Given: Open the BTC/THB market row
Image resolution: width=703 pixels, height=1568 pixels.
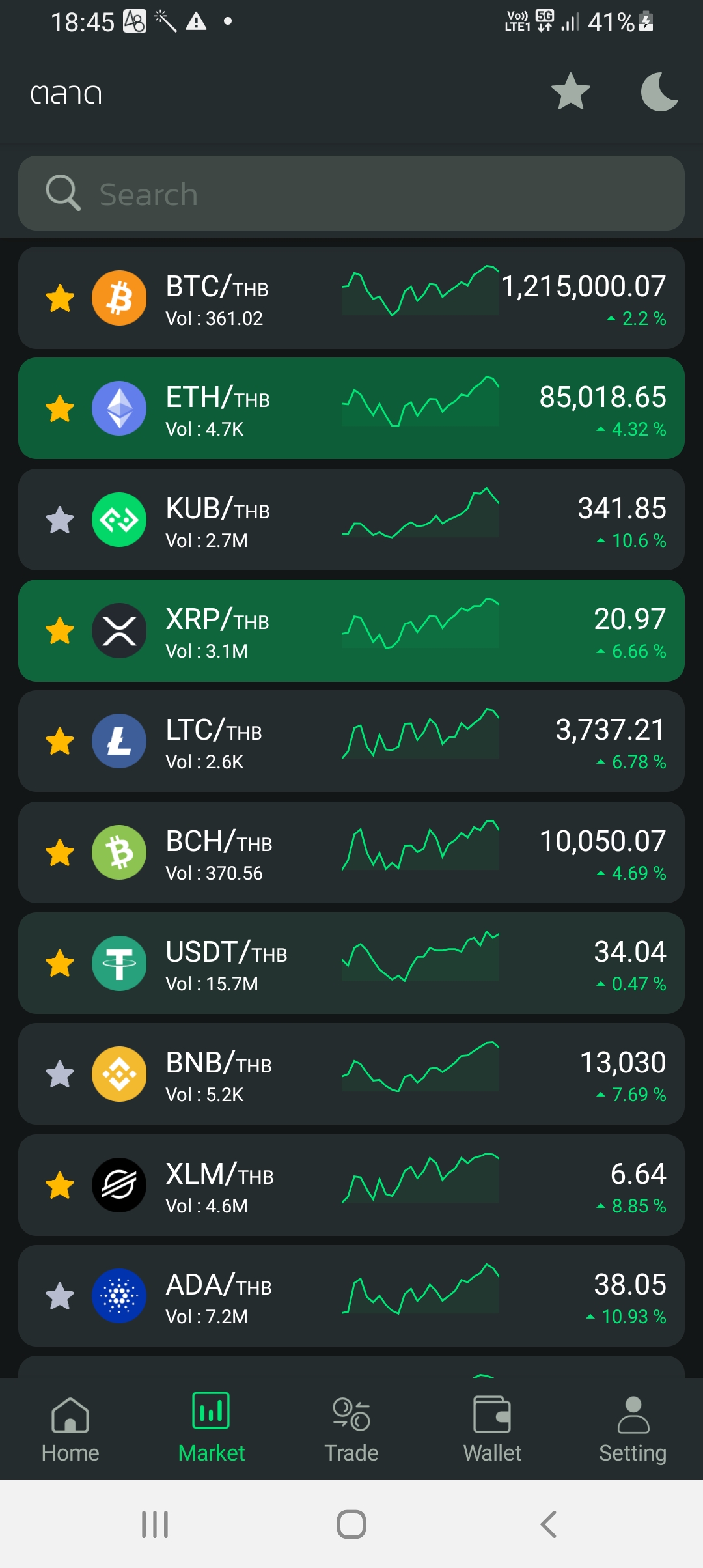Looking at the screenshot, I should (x=351, y=298).
